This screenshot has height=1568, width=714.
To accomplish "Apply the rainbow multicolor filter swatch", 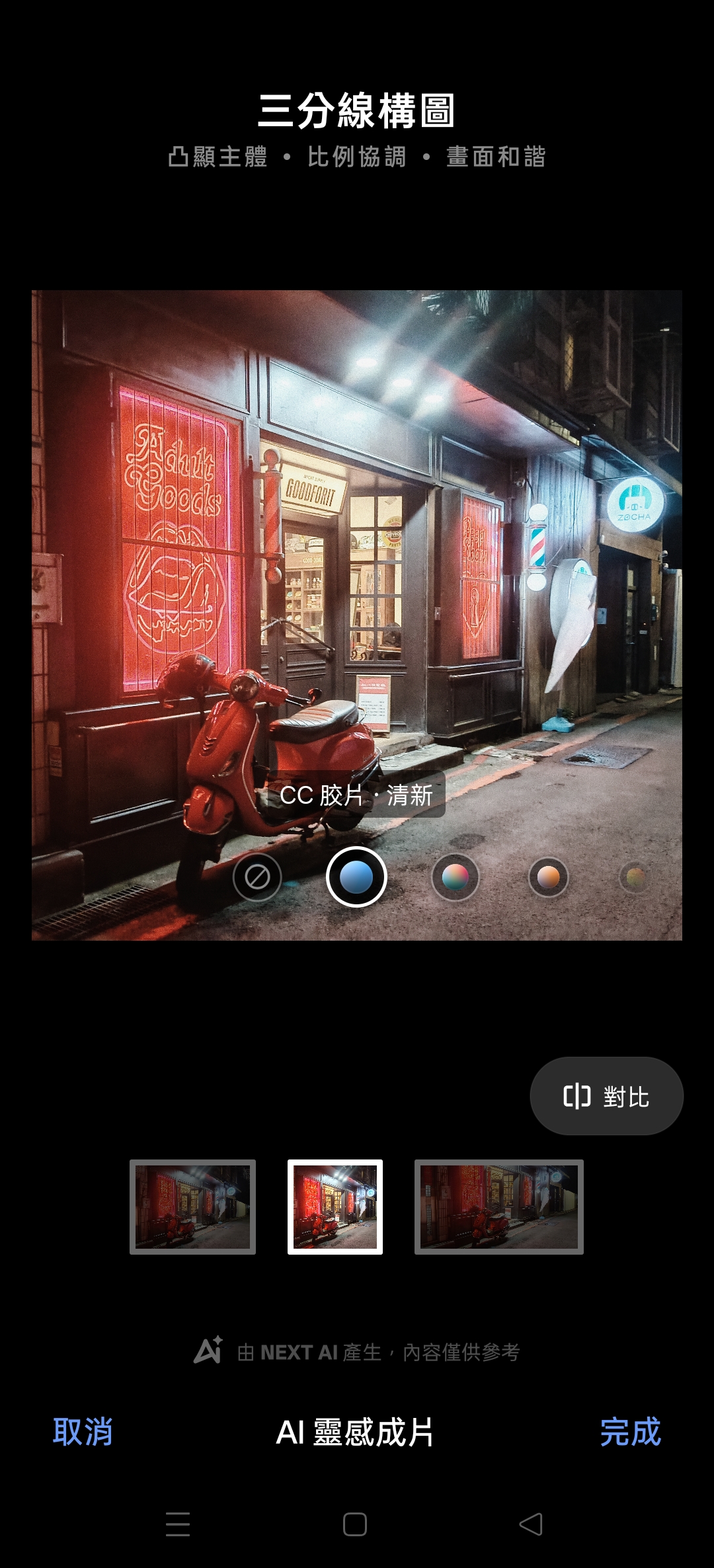I will click(x=455, y=877).
